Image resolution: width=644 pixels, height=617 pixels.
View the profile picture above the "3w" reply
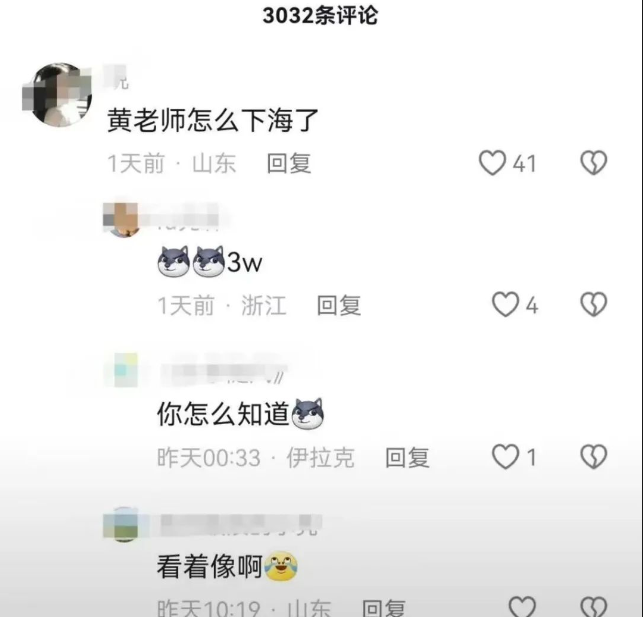tap(121, 219)
